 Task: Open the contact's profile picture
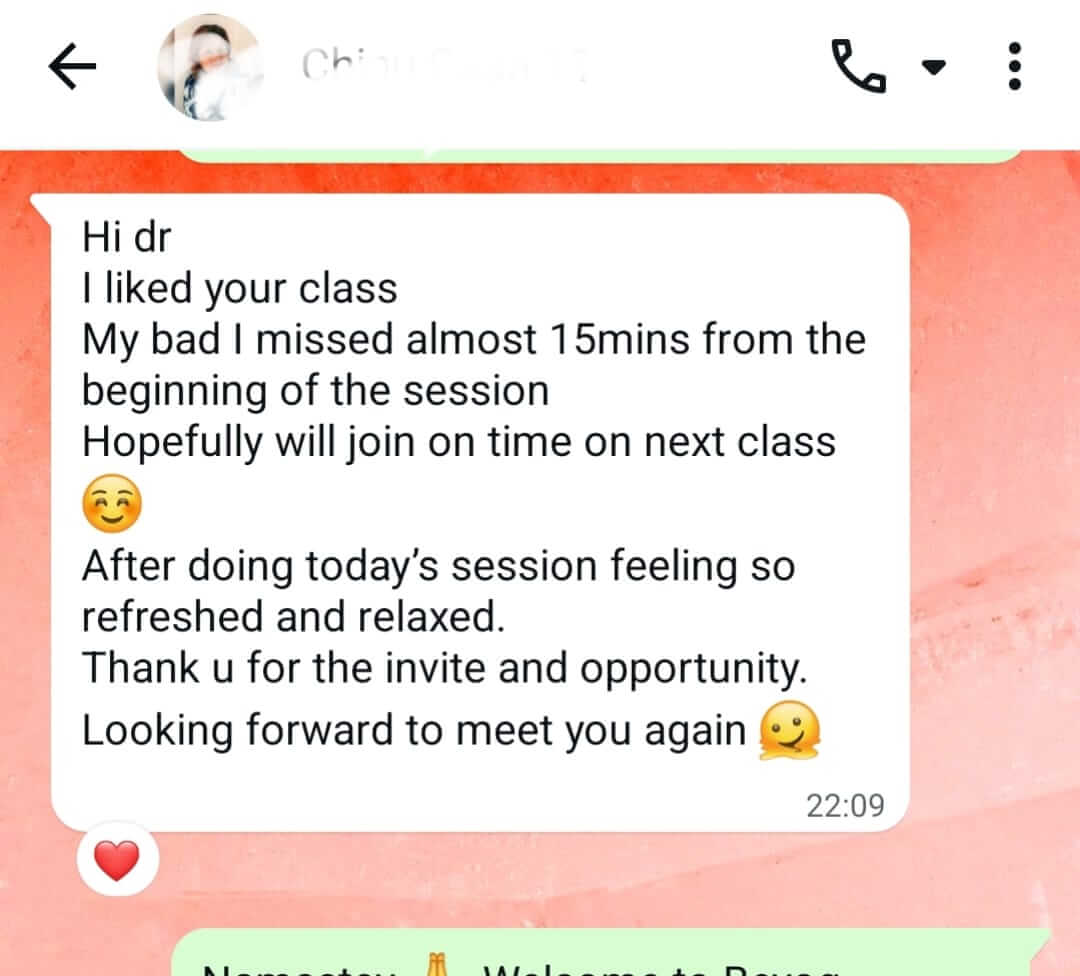pyautogui.click(x=210, y=68)
